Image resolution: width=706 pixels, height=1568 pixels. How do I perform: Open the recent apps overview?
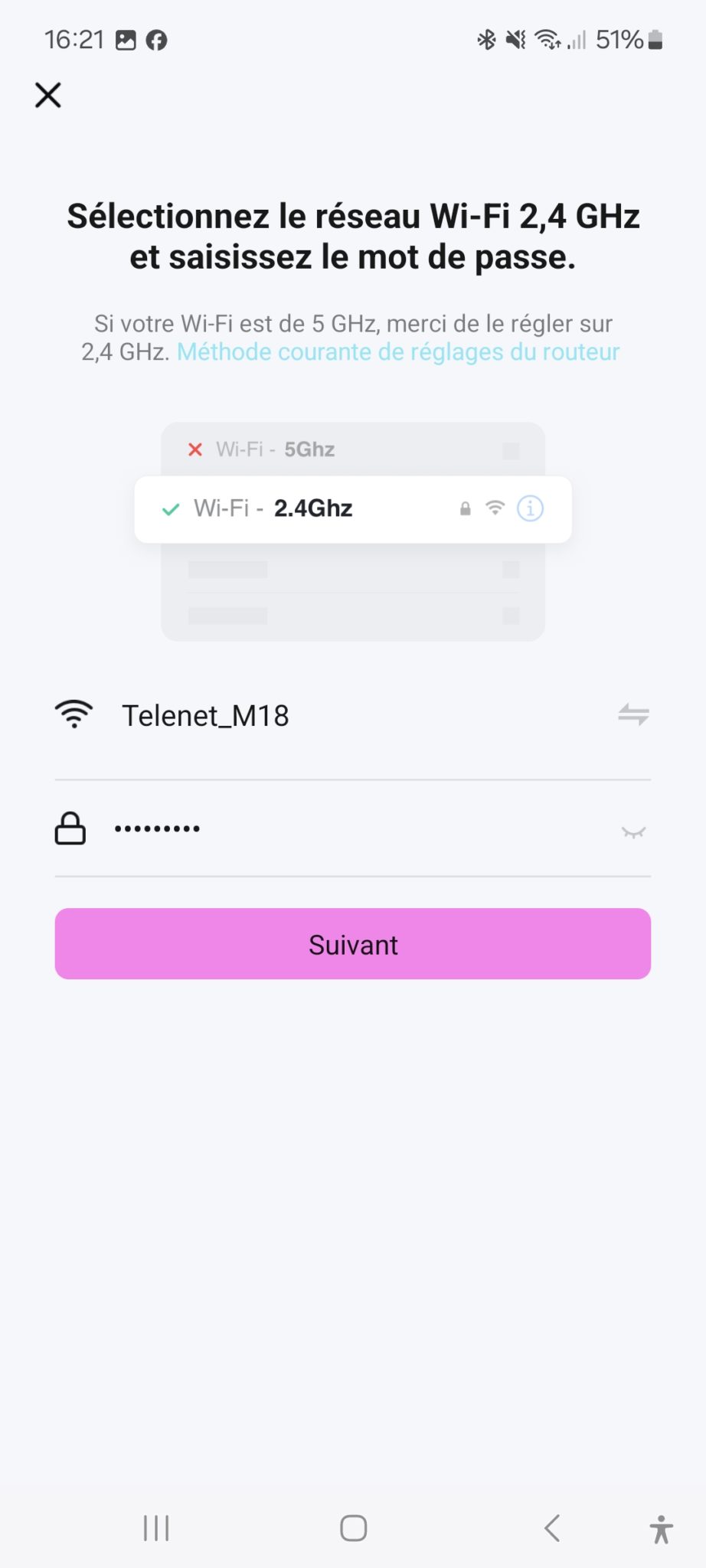(156, 1528)
